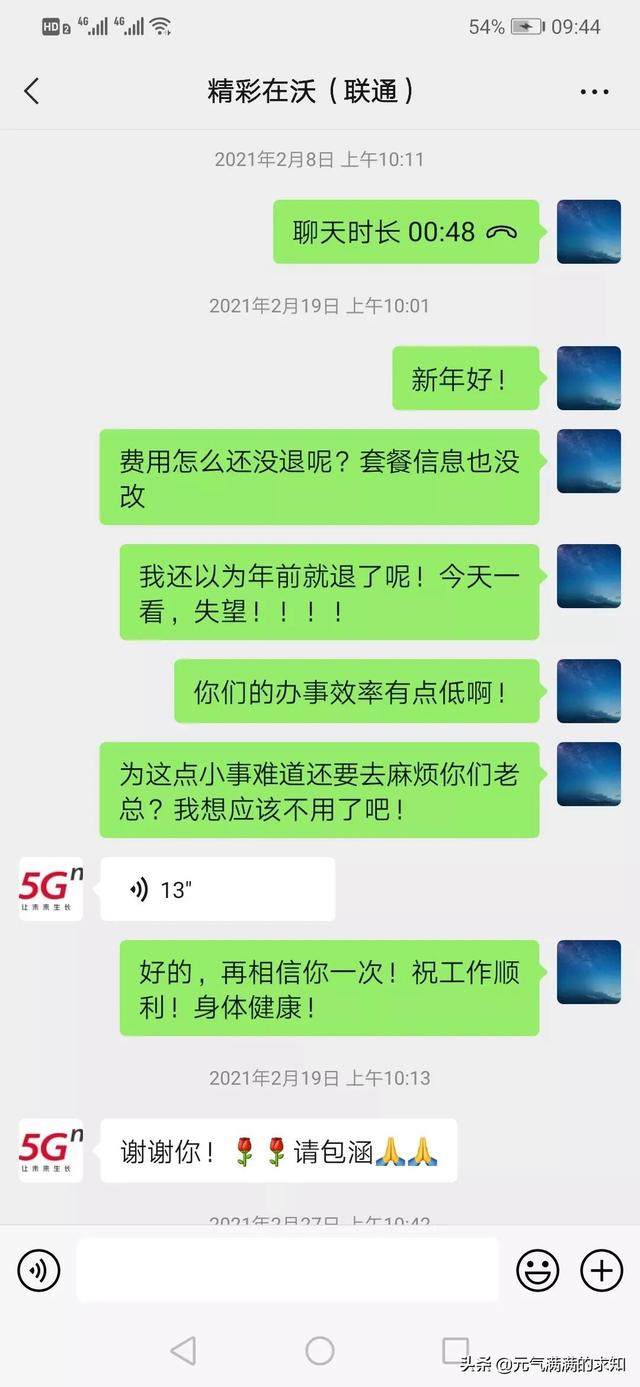Open the 5G avatar beside 谢谢你 message

point(51,1151)
